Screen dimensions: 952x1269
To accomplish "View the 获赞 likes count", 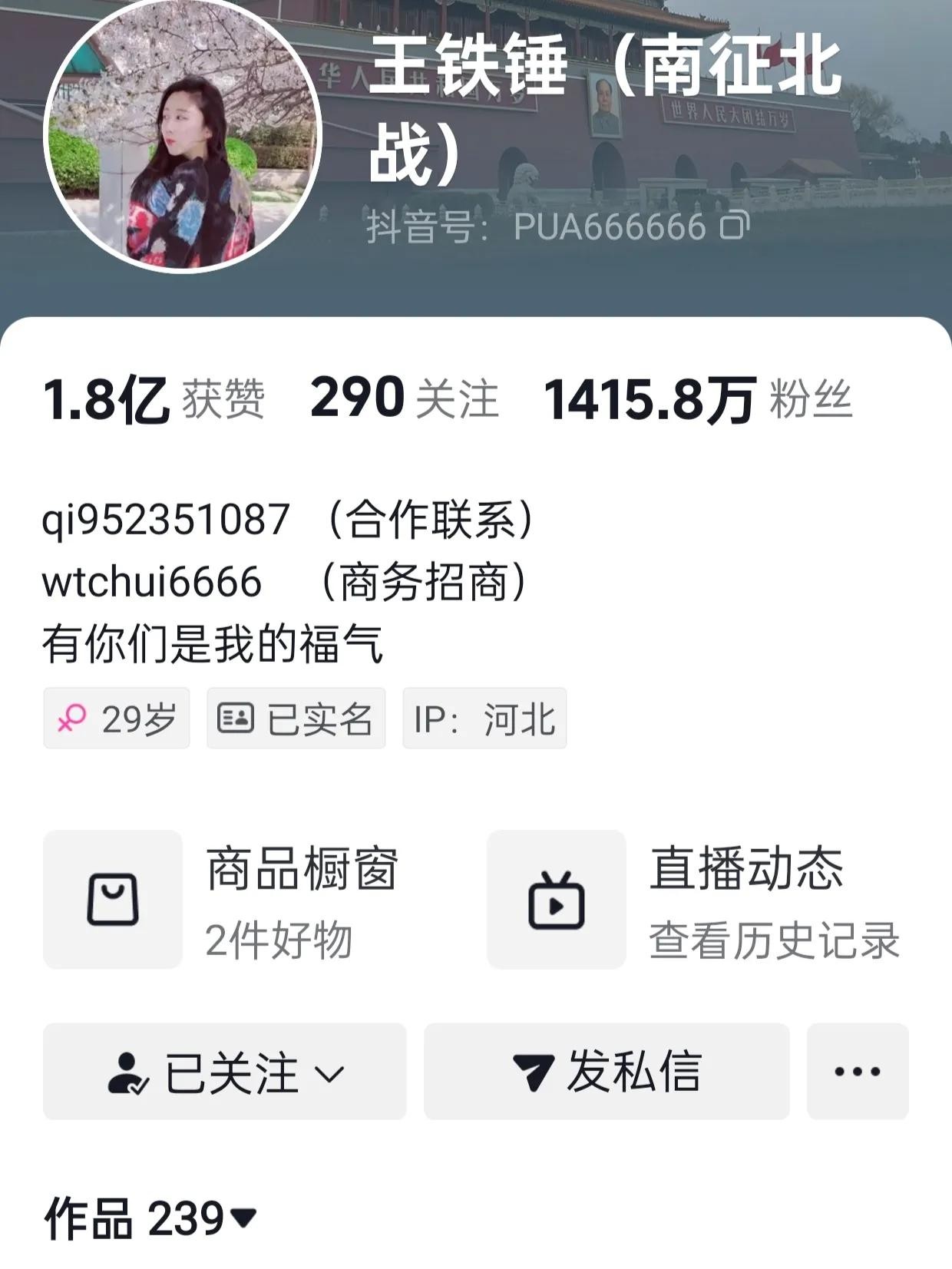I will click(154, 399).
